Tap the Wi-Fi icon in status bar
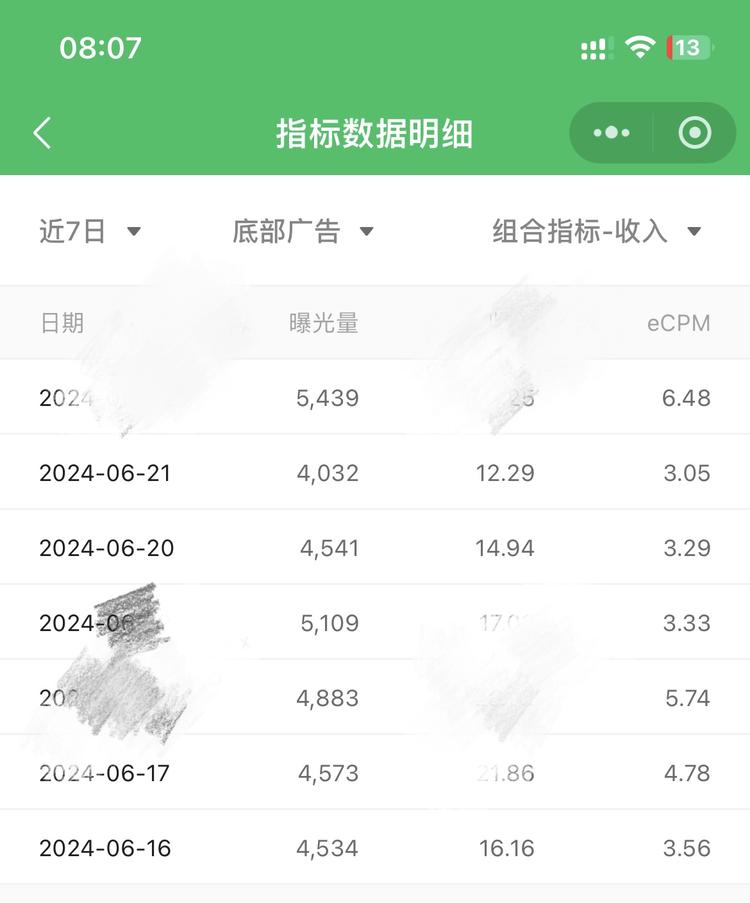This screenshot has width=750, height=903. (640, 46)
